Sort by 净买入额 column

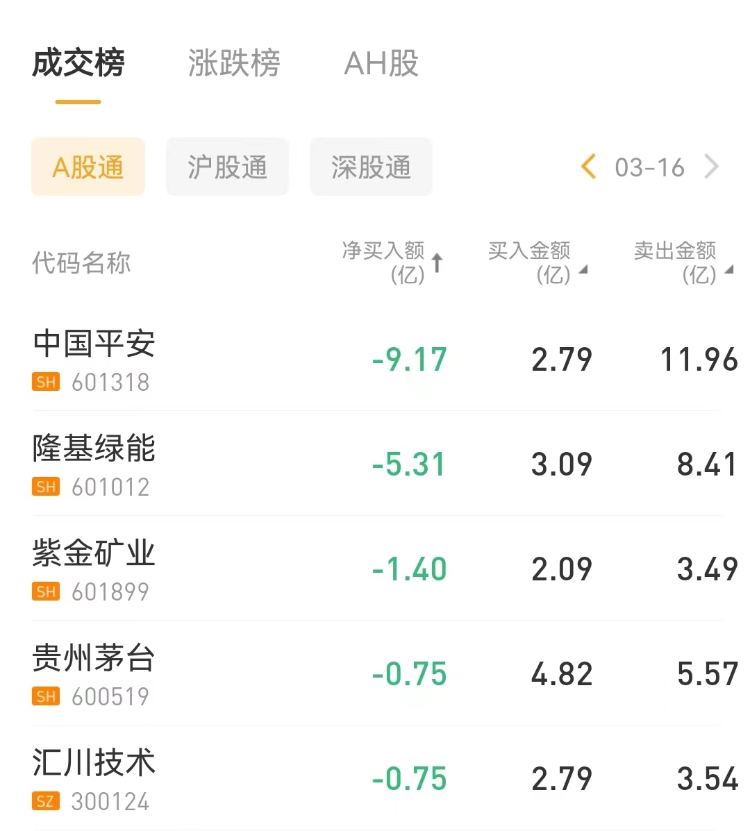392,263
